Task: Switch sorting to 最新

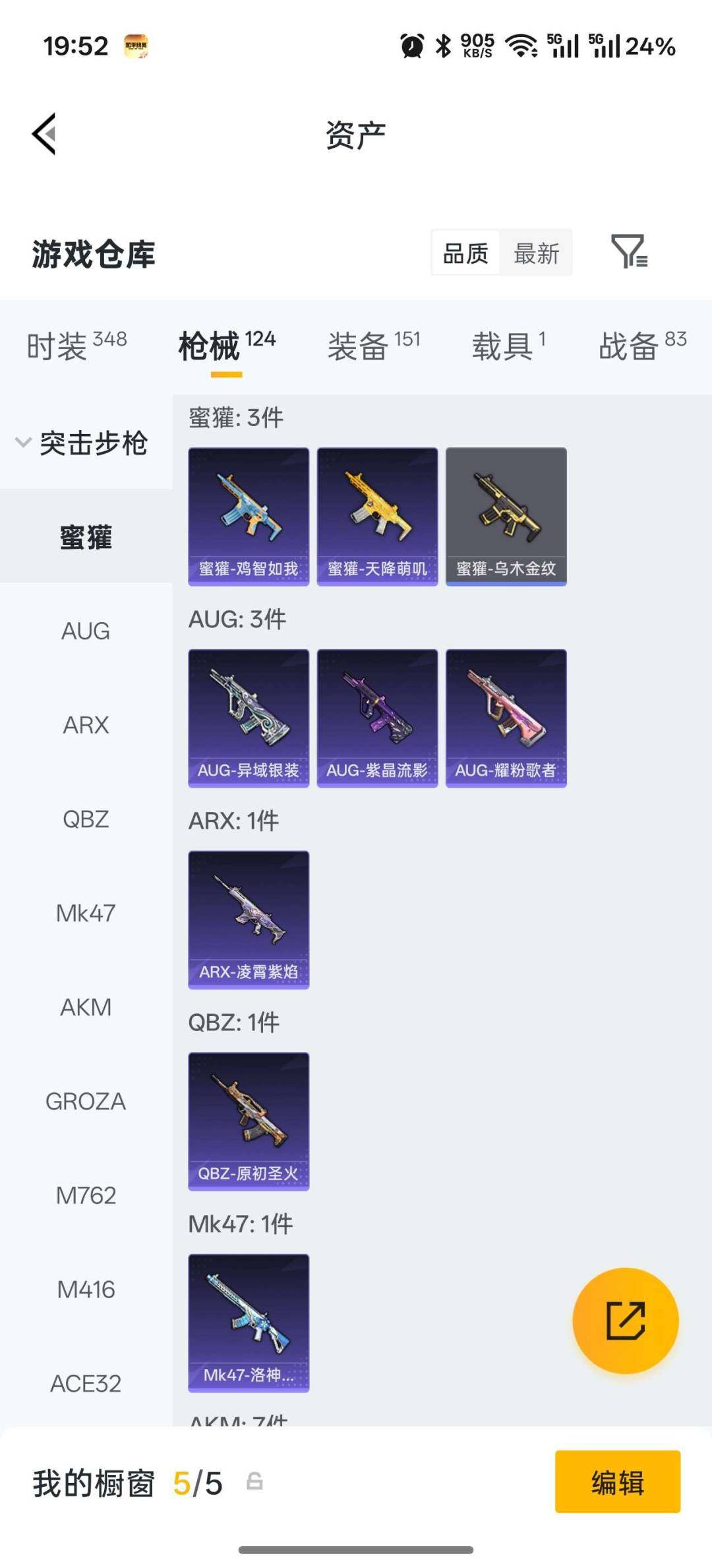Action: (535, 253)
